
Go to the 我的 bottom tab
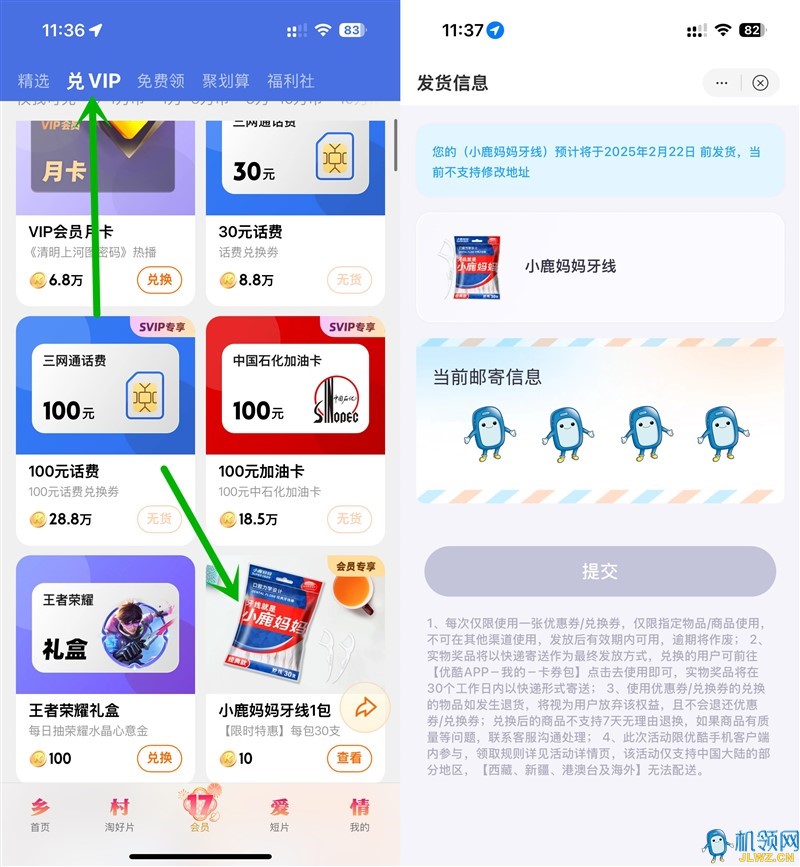tap(359, 814)
